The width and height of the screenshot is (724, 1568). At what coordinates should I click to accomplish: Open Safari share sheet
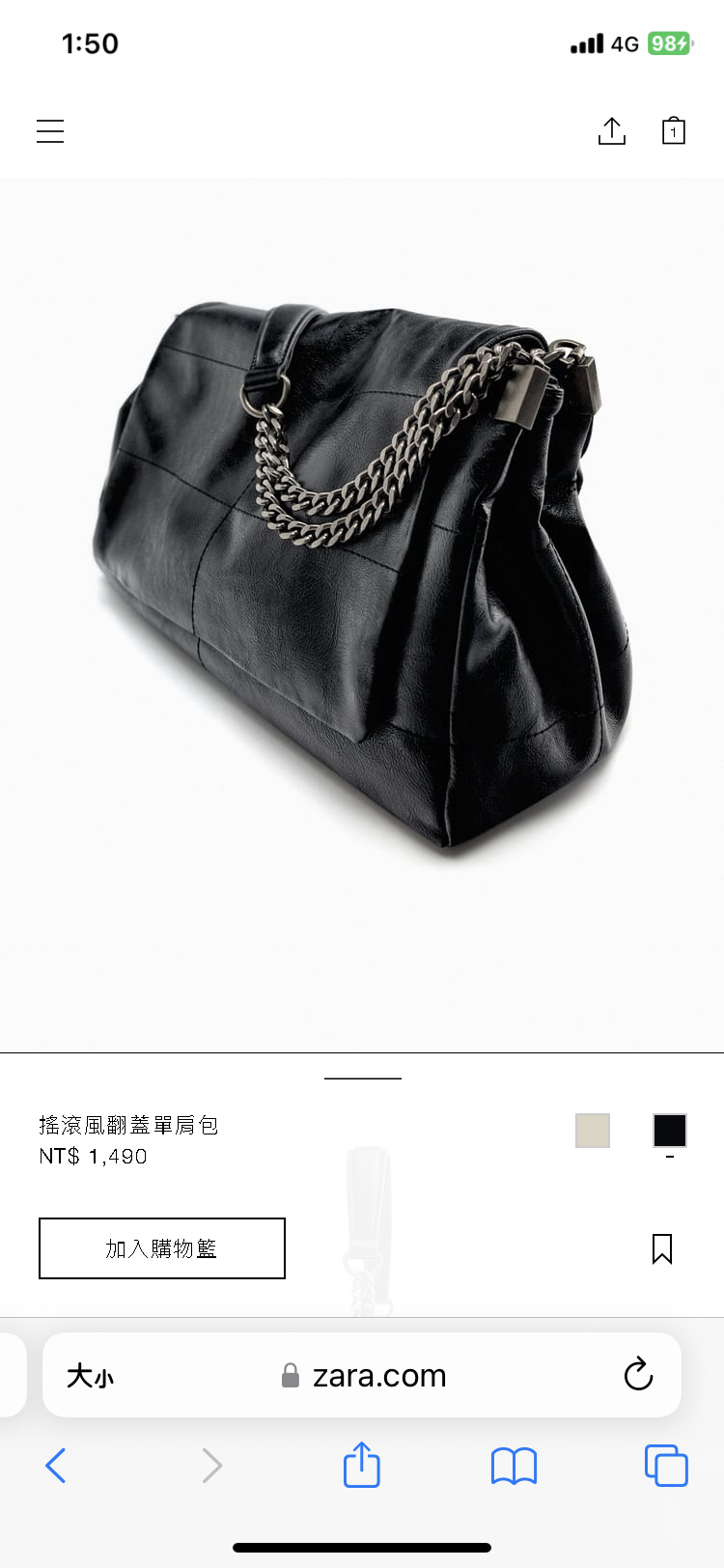point(362,1464)
